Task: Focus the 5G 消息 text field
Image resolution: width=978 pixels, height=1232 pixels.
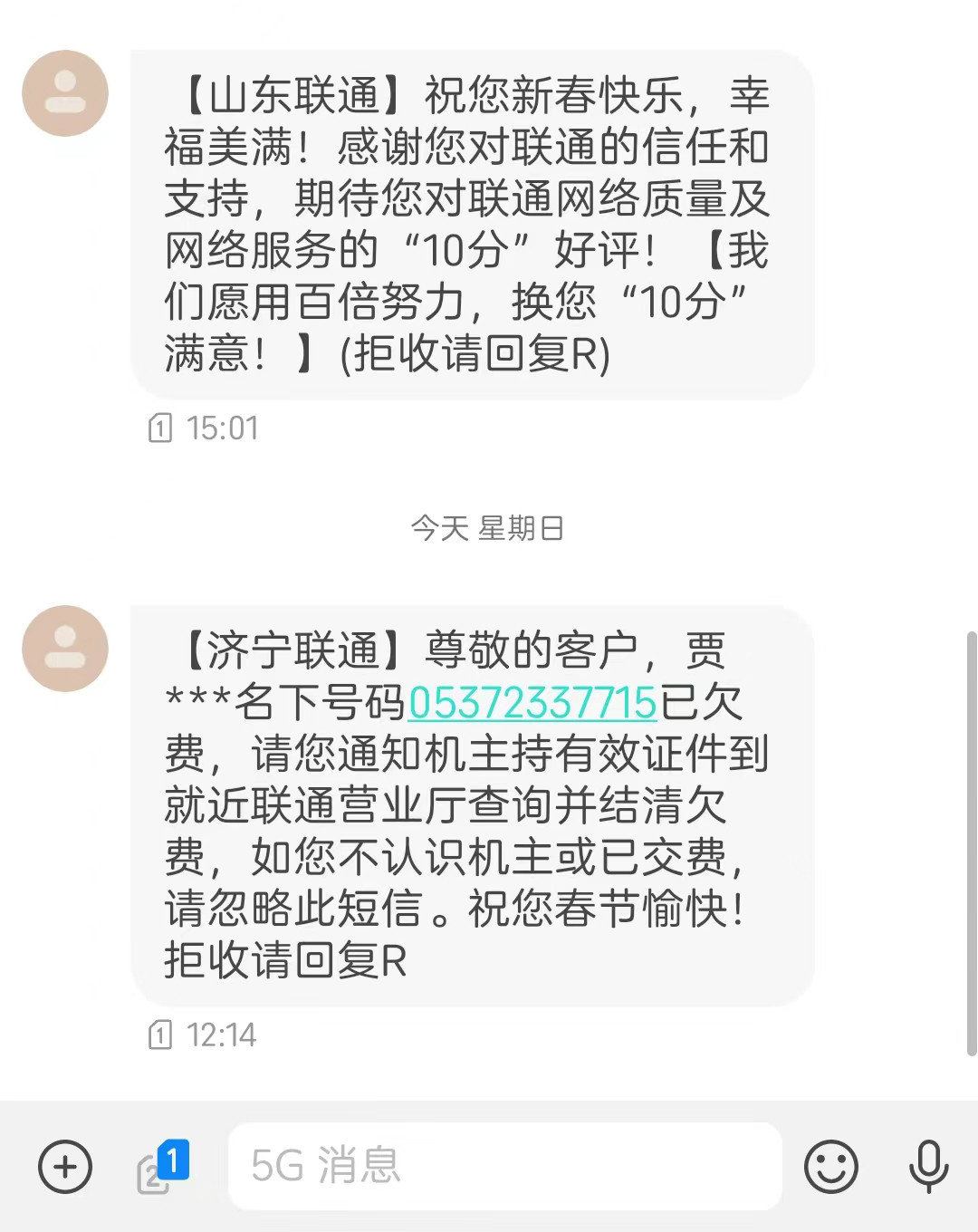Action: tap(504, 1166)
